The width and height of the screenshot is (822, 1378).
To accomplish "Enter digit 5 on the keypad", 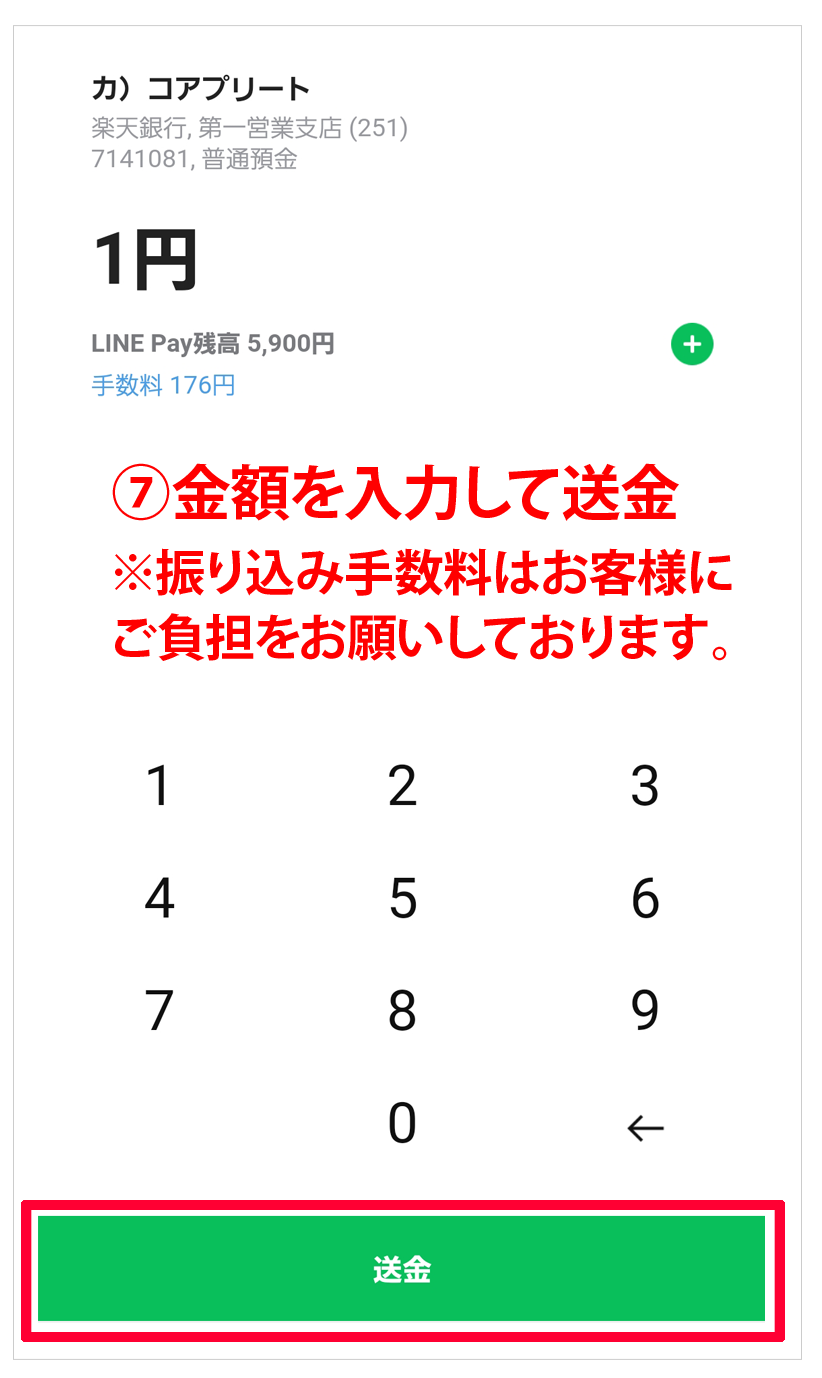I will point(402,898).
